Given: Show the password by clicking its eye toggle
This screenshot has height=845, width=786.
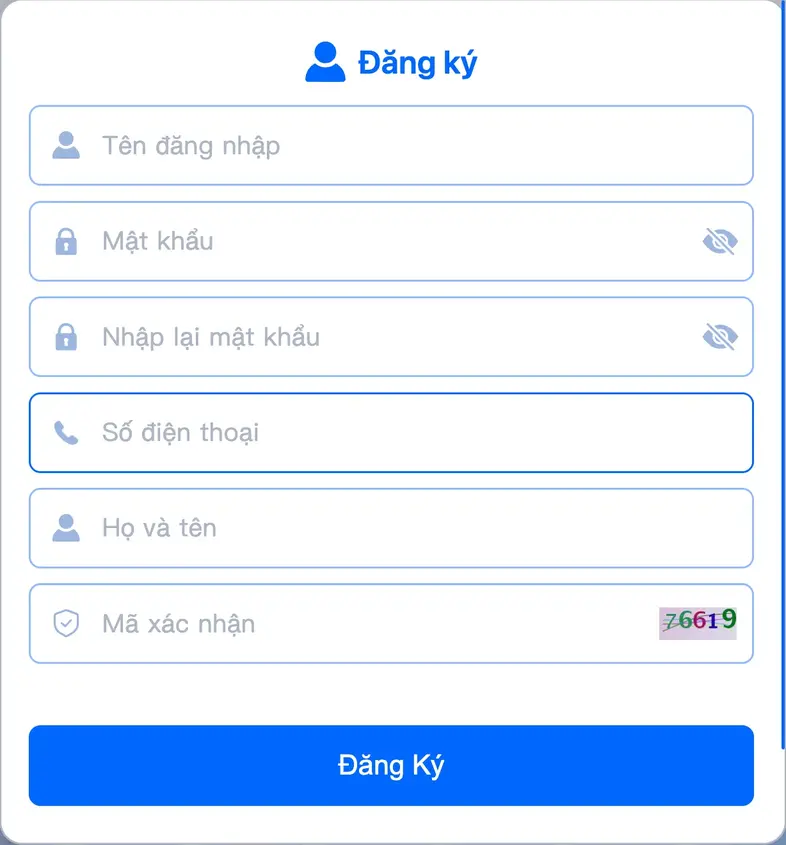Looking at the screenshot, I should (x=718, y=241).
